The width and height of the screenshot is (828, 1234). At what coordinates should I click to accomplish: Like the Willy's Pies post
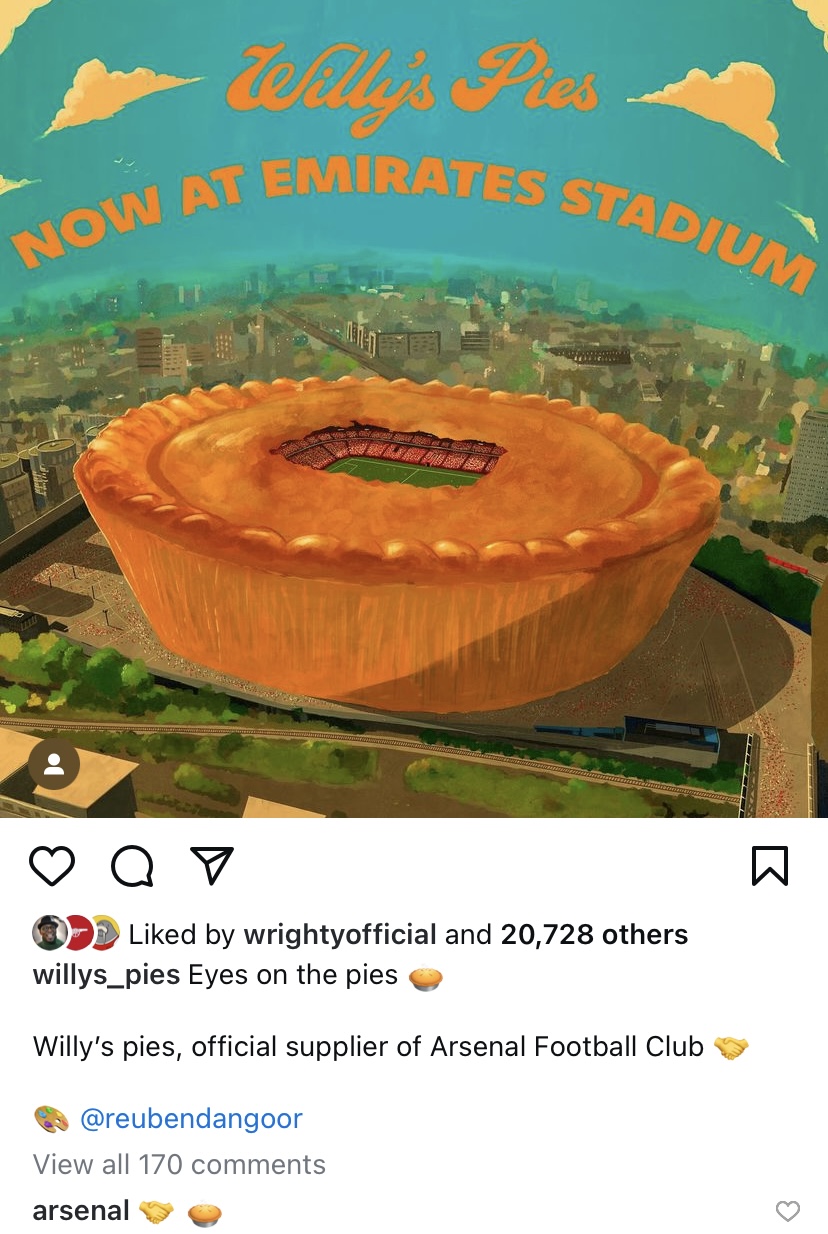pos(52,866)
